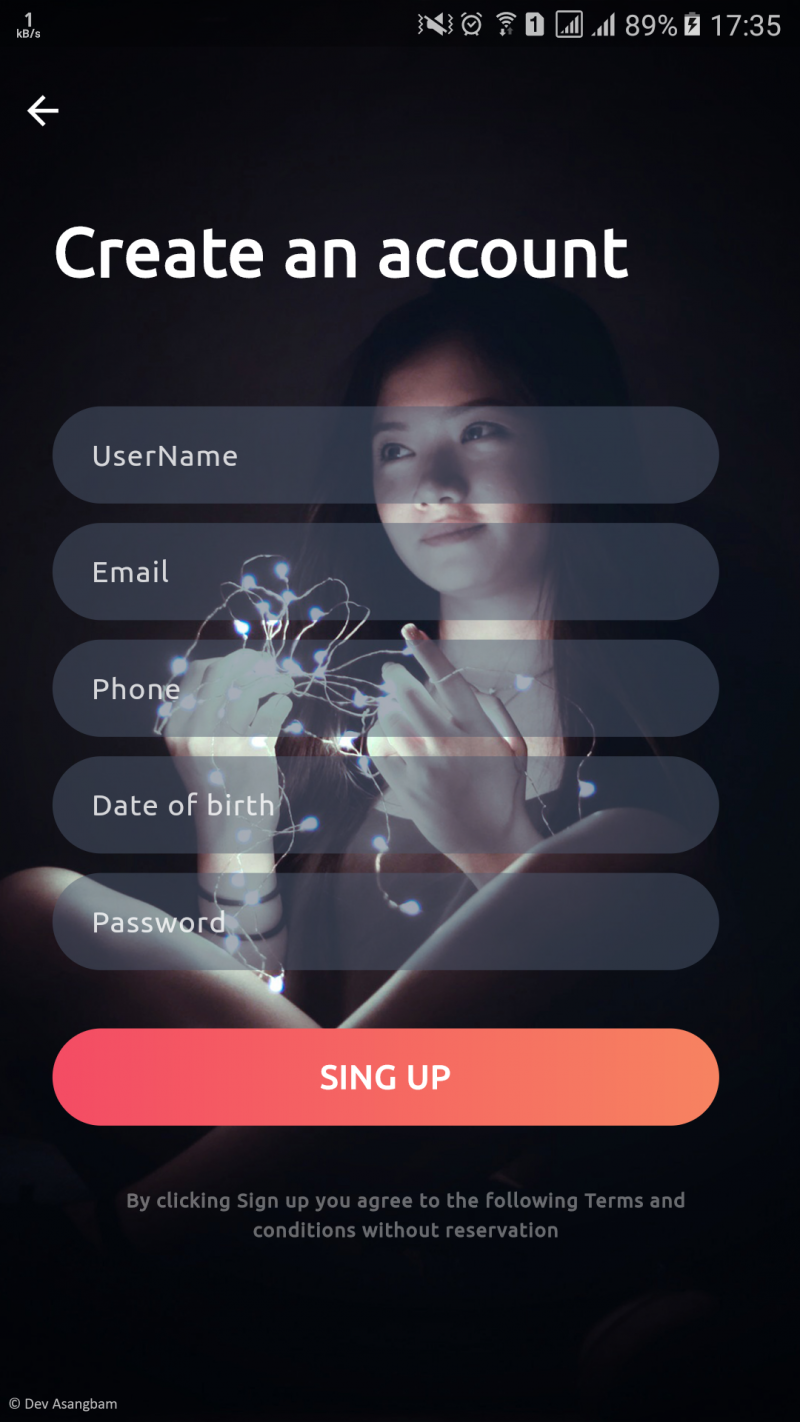Activate the Password field
The width and height of the screenshot is (800, 1422).
(385, 922)
